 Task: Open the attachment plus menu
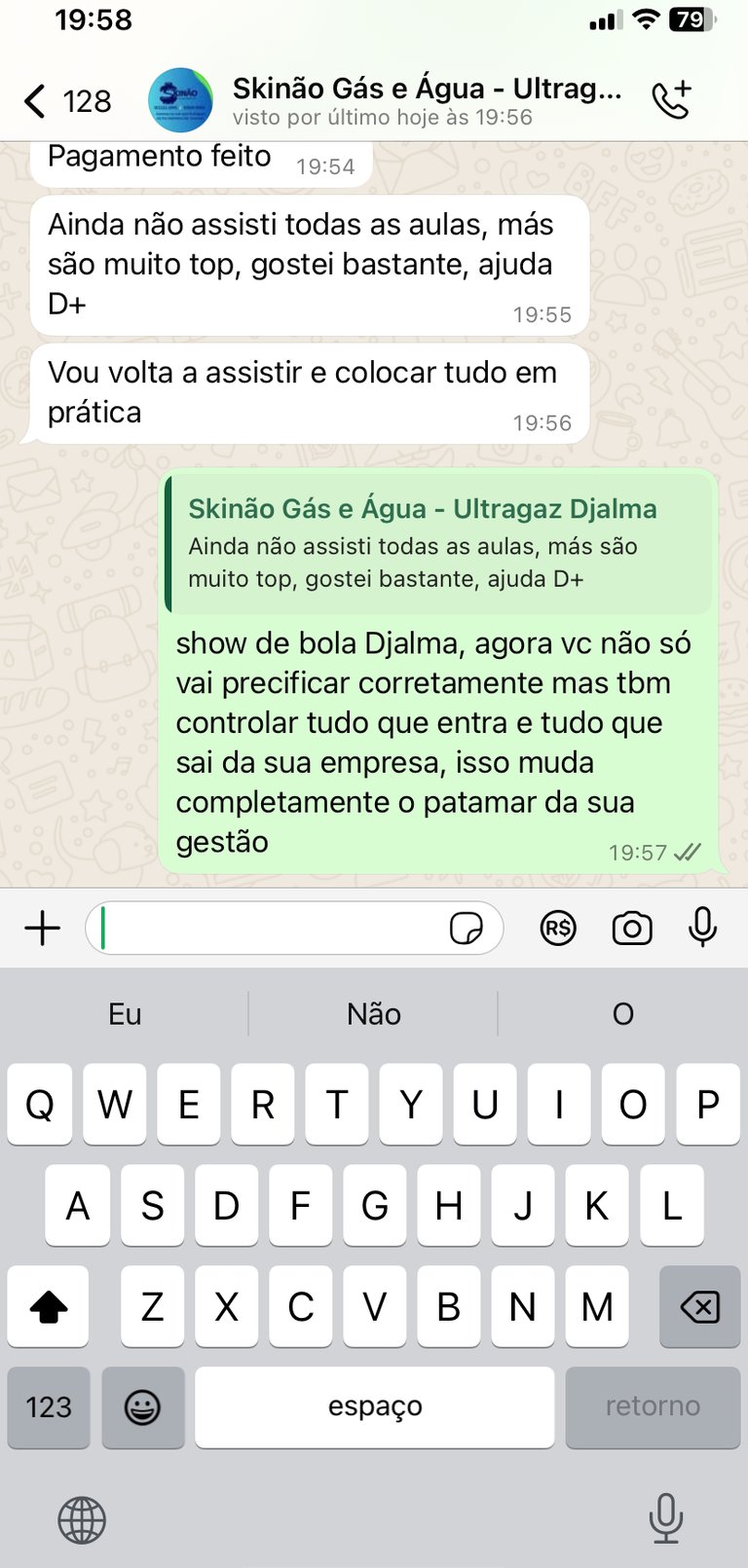click(x=42, y=929)
